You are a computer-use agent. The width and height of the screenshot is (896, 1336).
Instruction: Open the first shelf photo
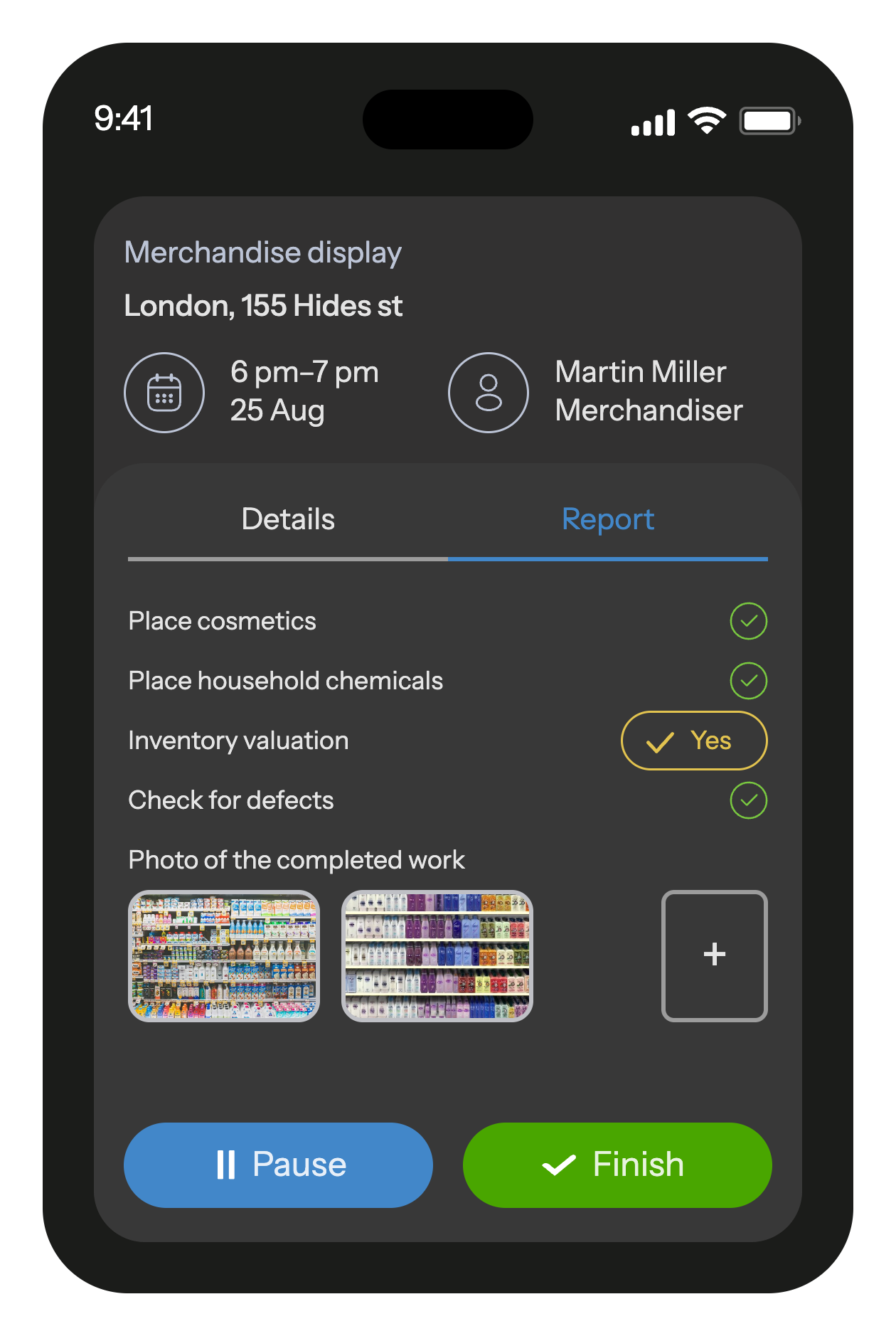click(x=224, y=955)
